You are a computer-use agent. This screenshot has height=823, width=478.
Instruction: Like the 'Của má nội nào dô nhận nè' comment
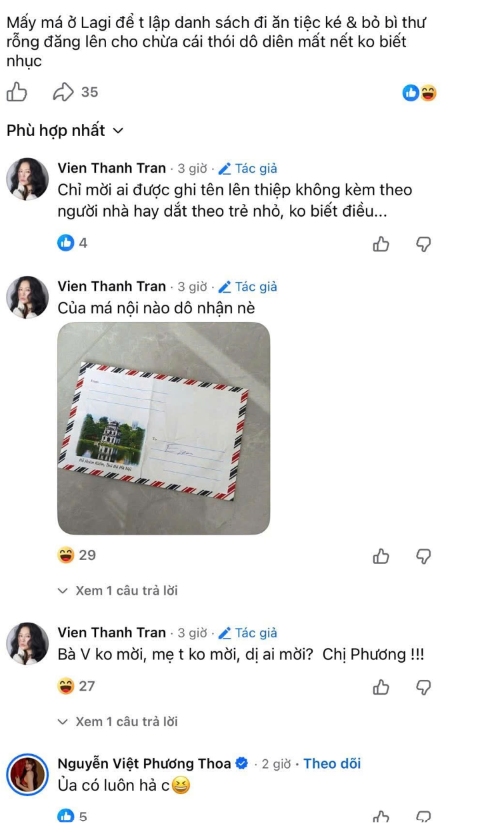[x=381, y=556]
